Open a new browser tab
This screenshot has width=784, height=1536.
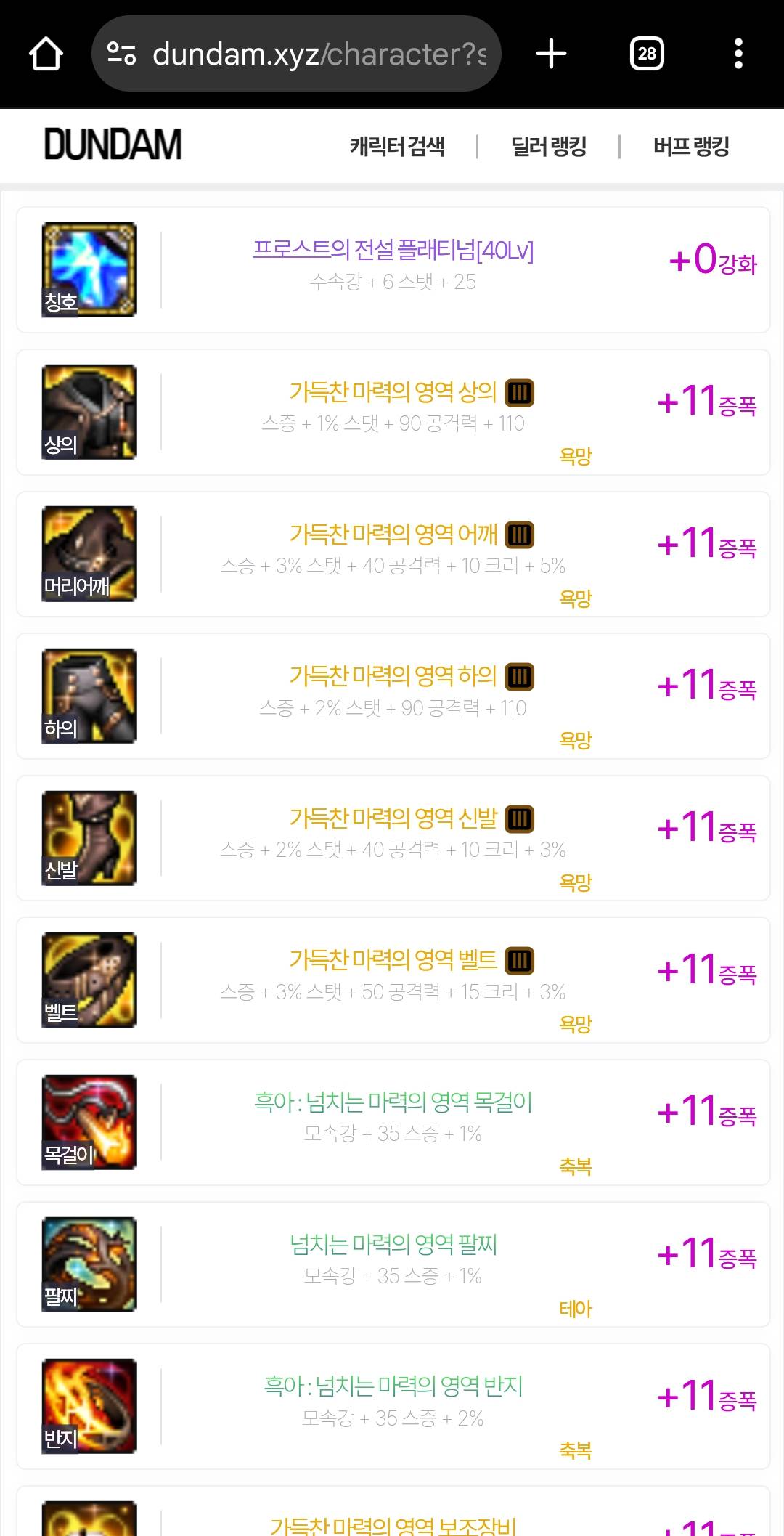coord(551,54)
